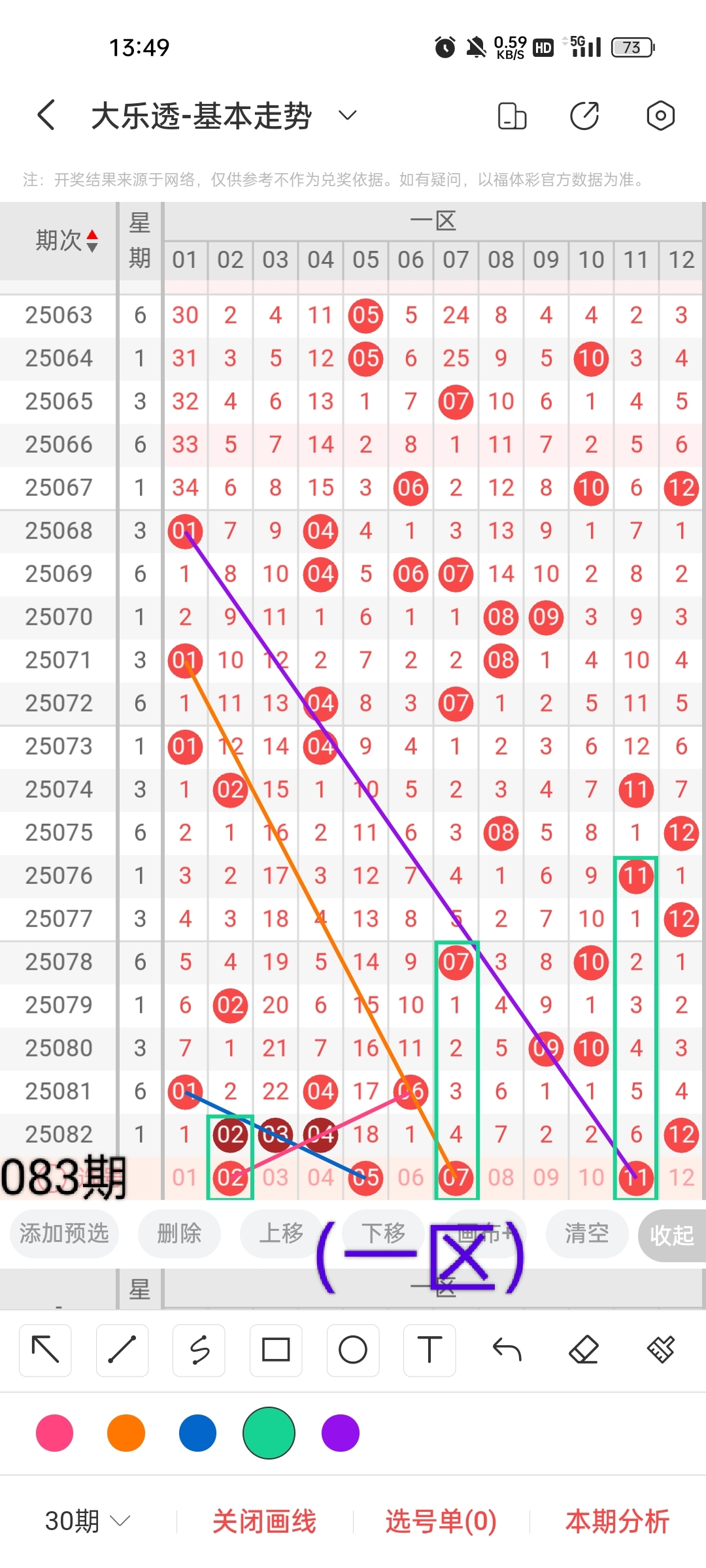Select the rectangle drawing tool
This screenshot has height=1568, width=706.
(x=276, y=1350)
